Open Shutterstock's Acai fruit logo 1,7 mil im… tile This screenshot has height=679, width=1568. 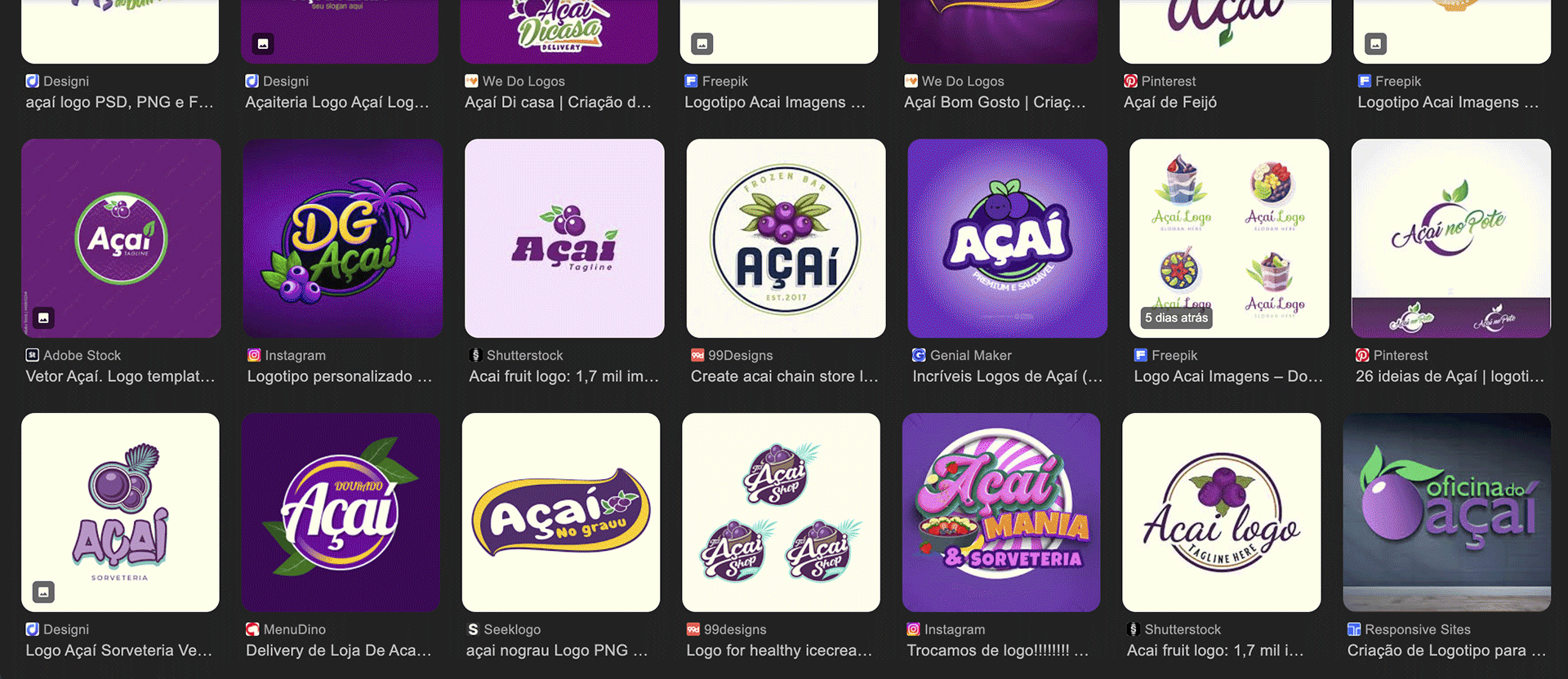pos(564,238)
